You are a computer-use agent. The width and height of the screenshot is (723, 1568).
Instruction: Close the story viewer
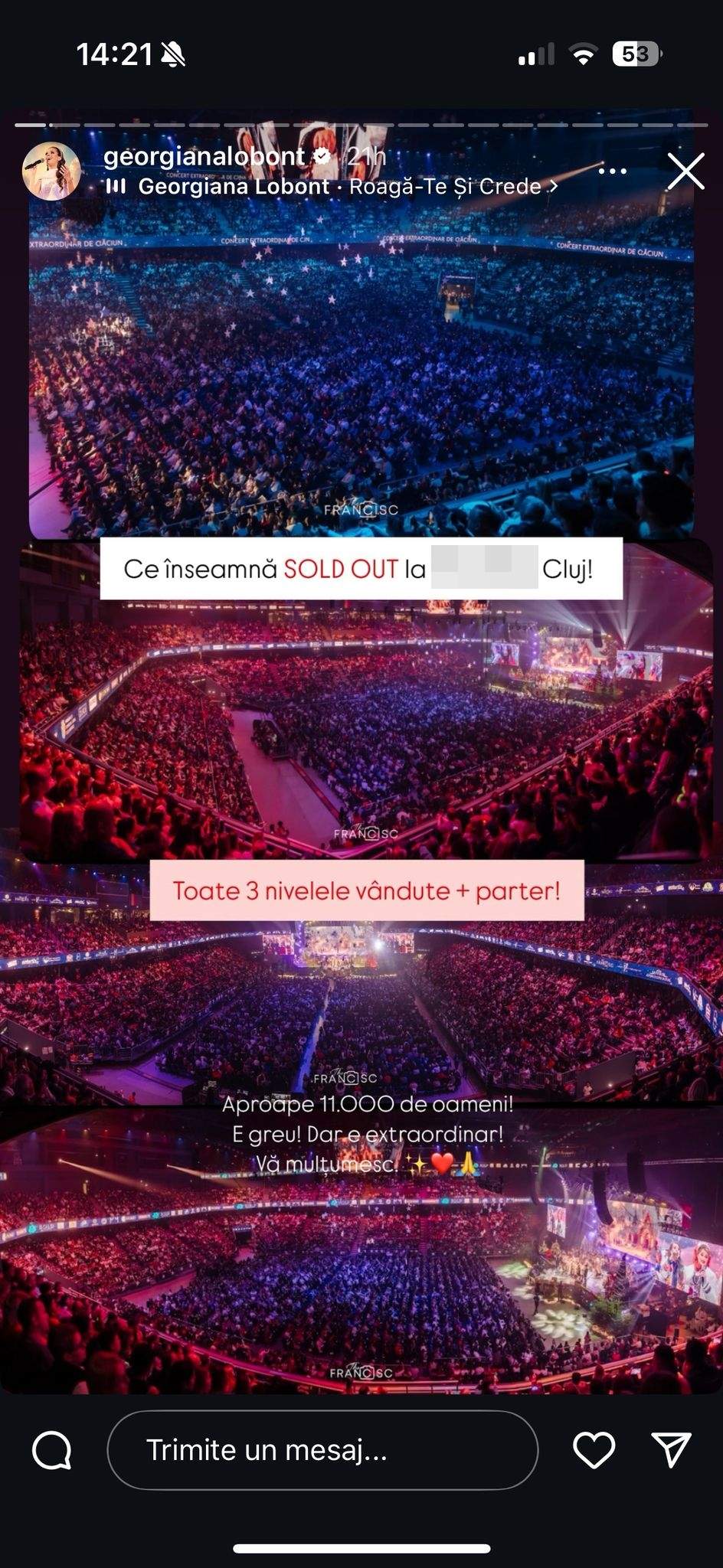(685, 171)
